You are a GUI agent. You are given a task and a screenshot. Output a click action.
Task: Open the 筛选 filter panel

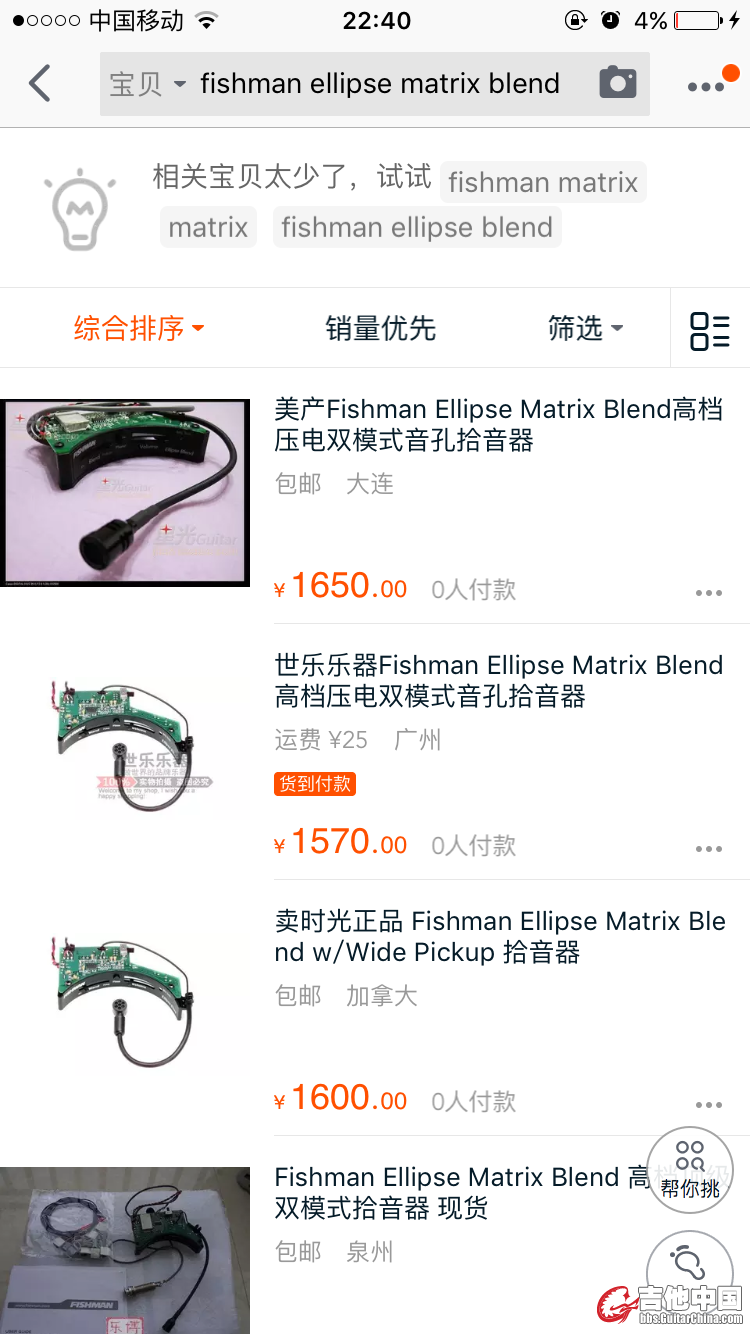tap(585, 328)
